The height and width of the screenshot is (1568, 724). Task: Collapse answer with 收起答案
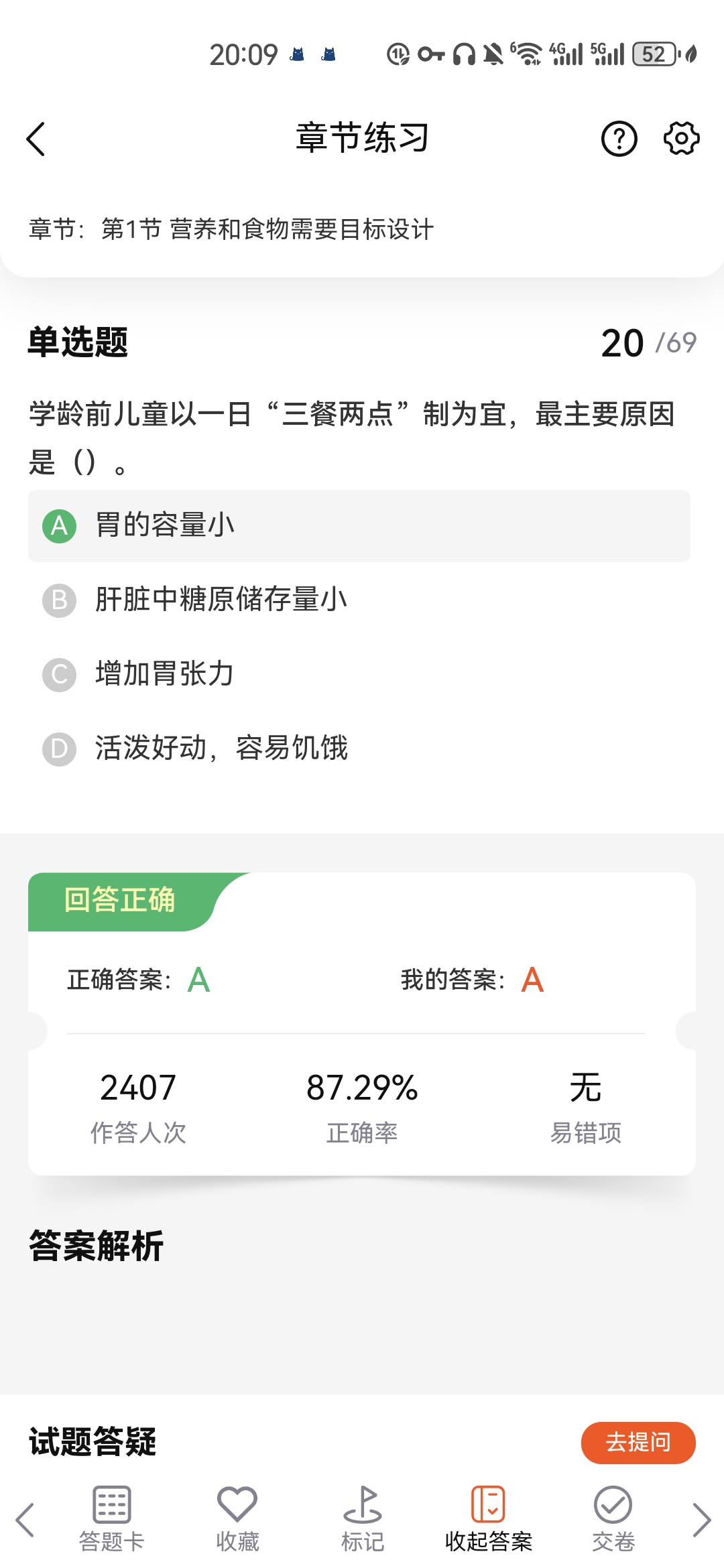point(488,1519)
